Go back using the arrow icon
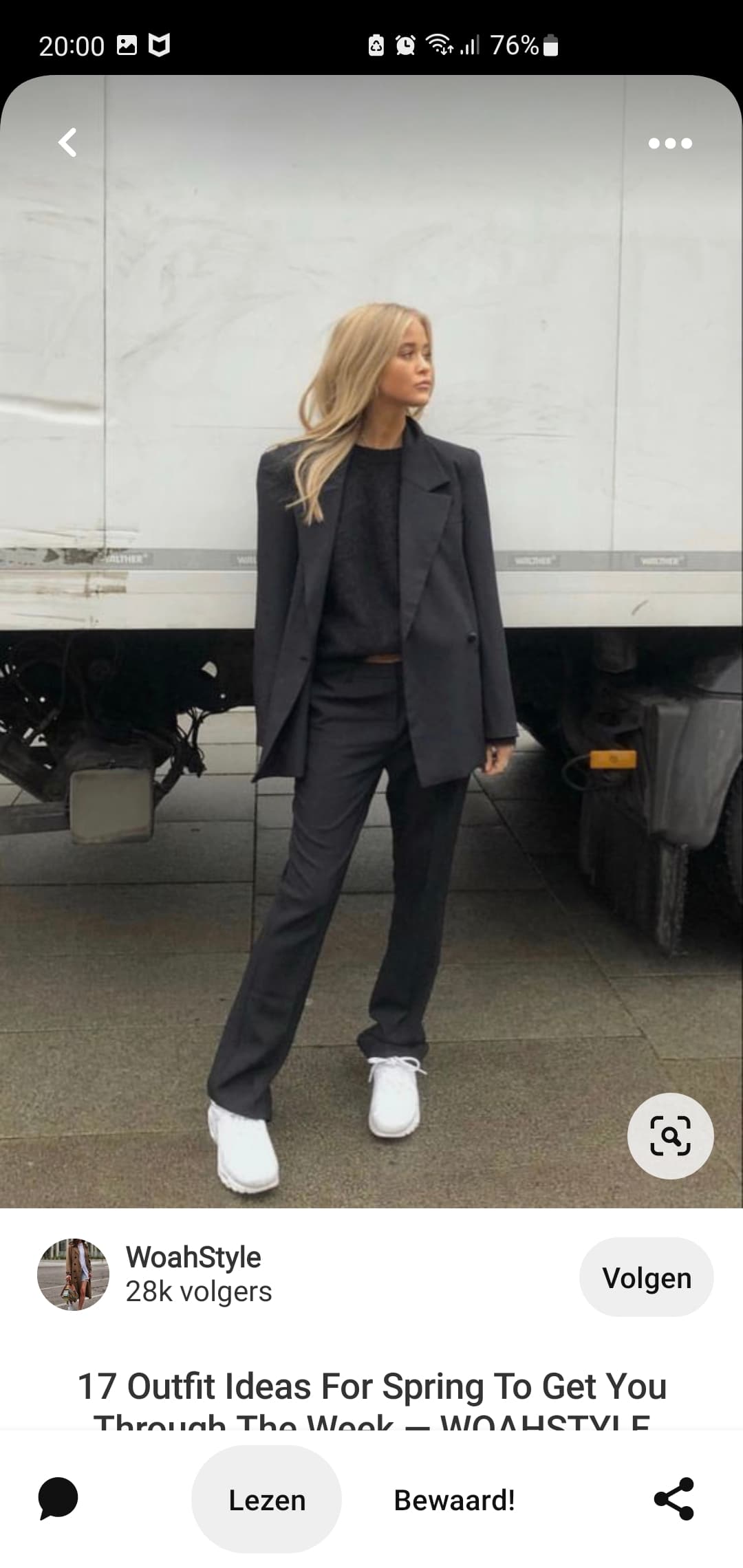Screen dimensions: 743x1568 (67, 143)
